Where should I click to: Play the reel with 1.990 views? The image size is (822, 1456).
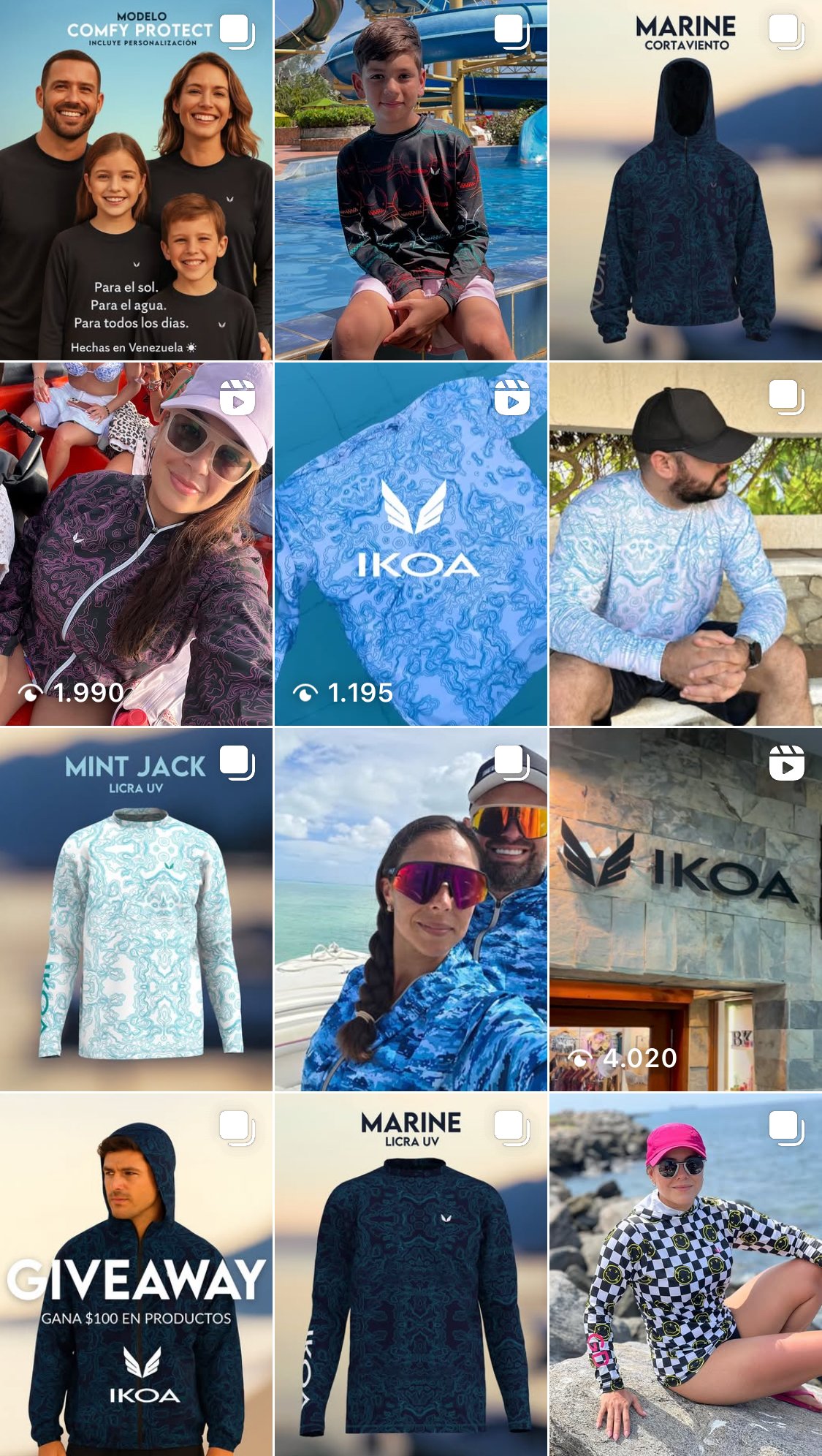(136, 544)
